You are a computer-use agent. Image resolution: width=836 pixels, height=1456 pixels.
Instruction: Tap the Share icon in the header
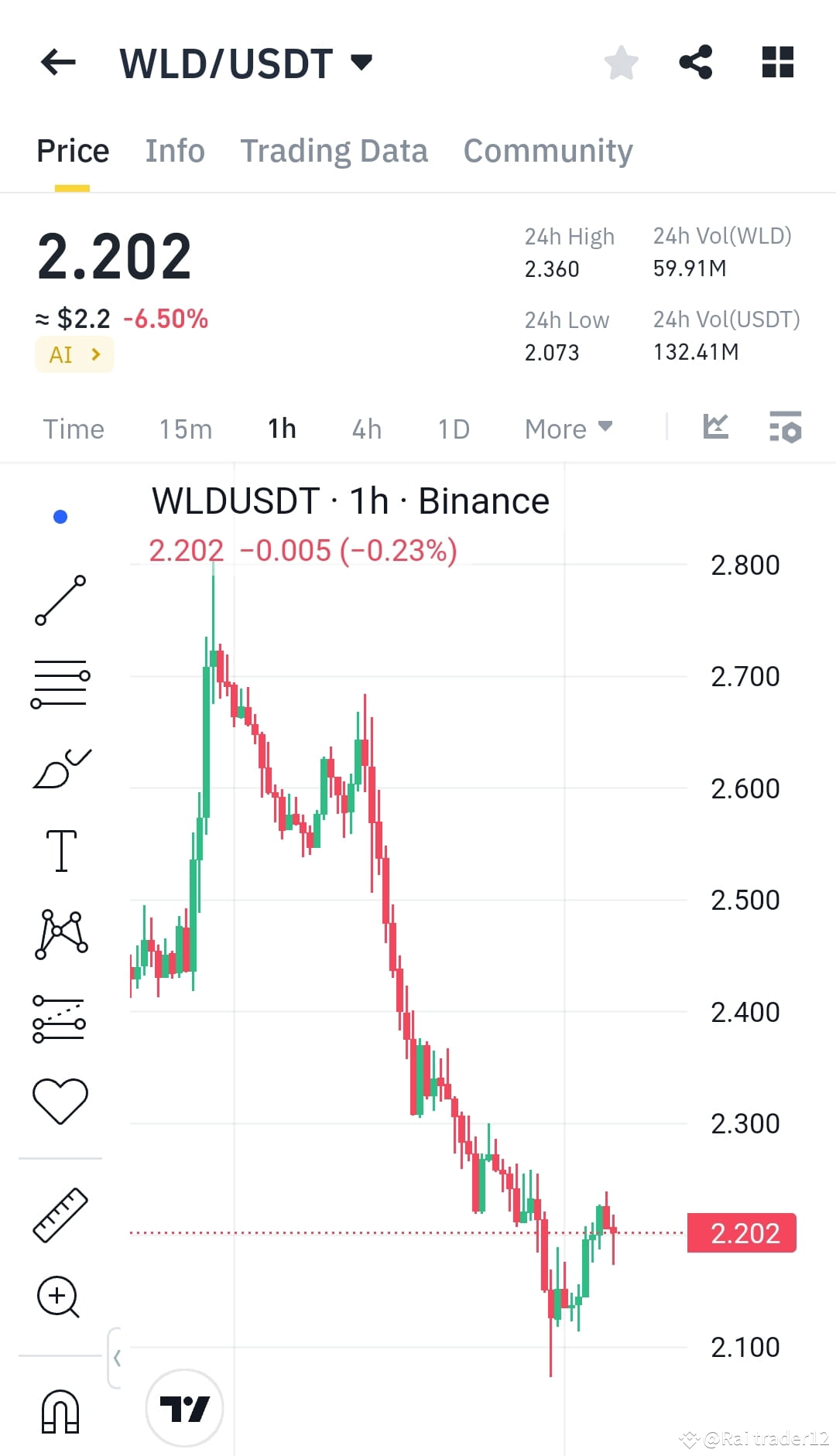(x=695, y=62)
